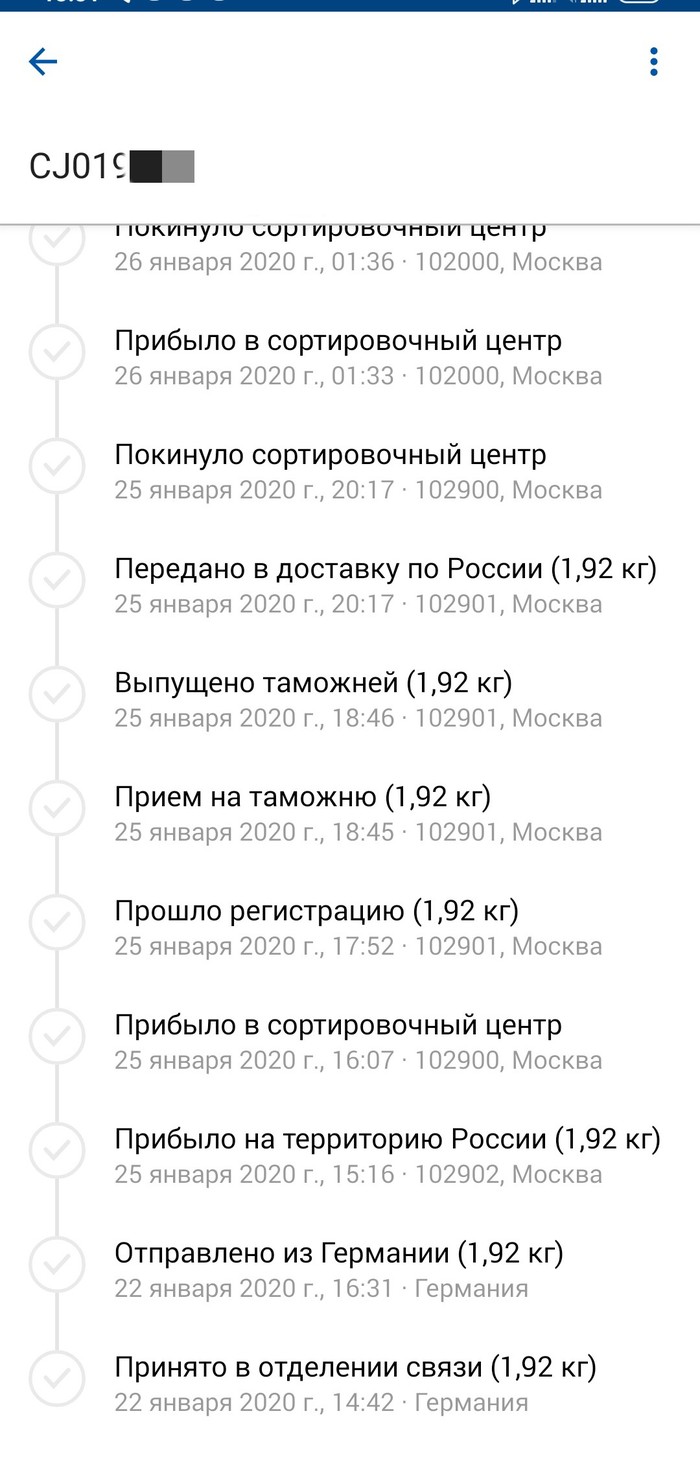Go back using the arrow

(43, 62)
